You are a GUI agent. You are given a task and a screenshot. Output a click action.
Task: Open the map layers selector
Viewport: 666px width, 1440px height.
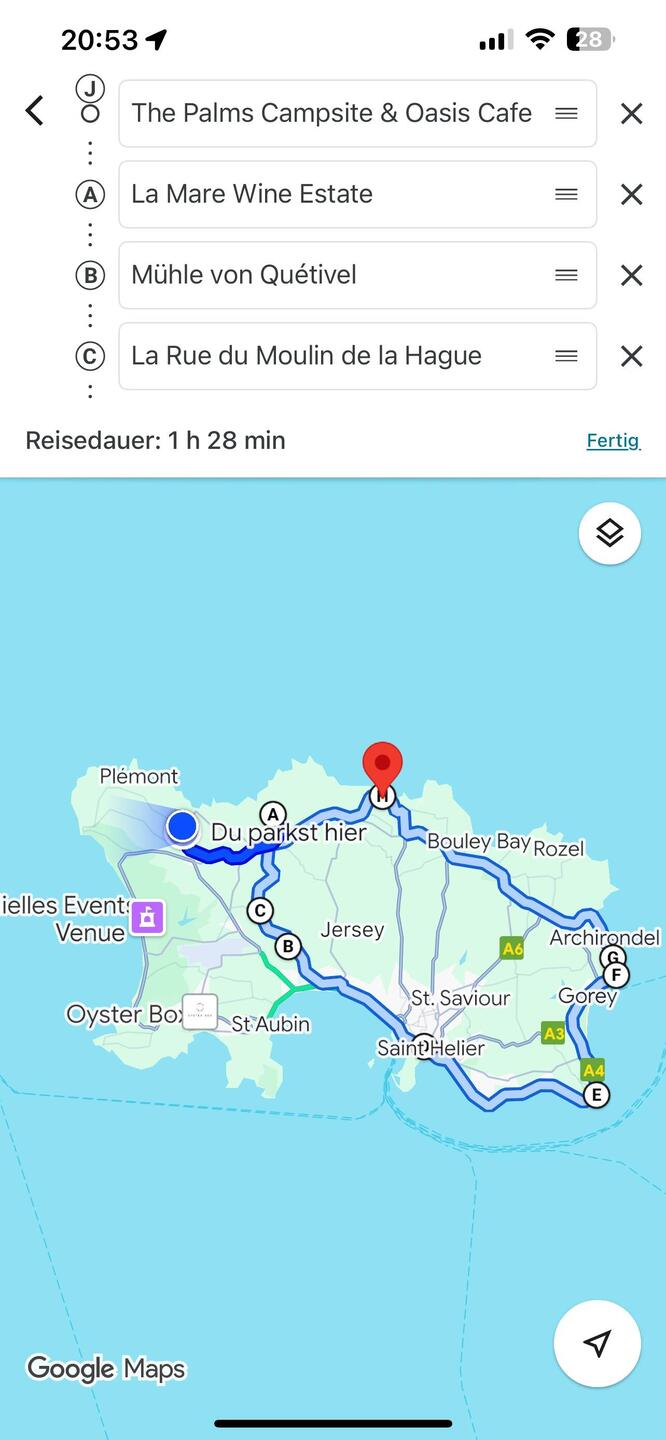point(609,533)
